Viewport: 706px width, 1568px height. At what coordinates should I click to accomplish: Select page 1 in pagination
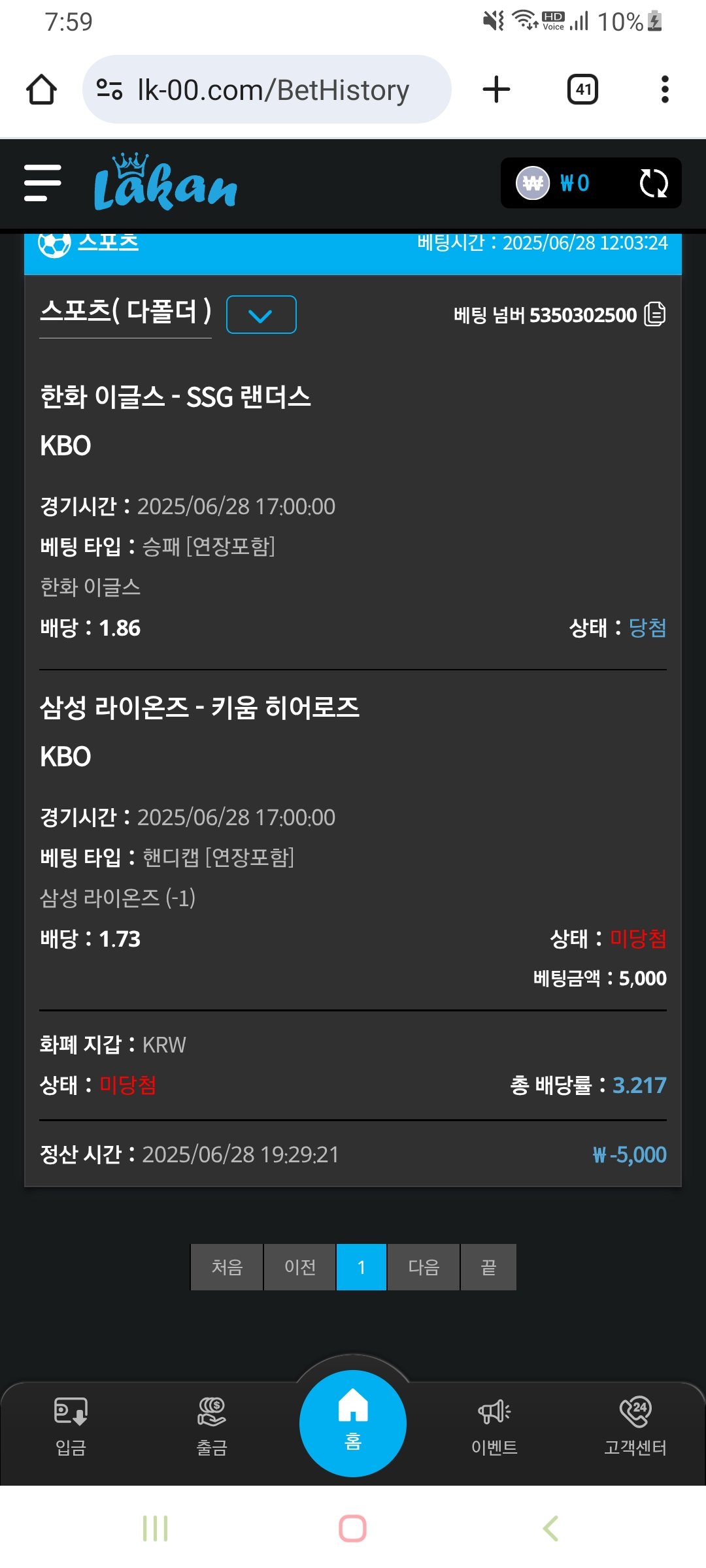click(361, 1267)
